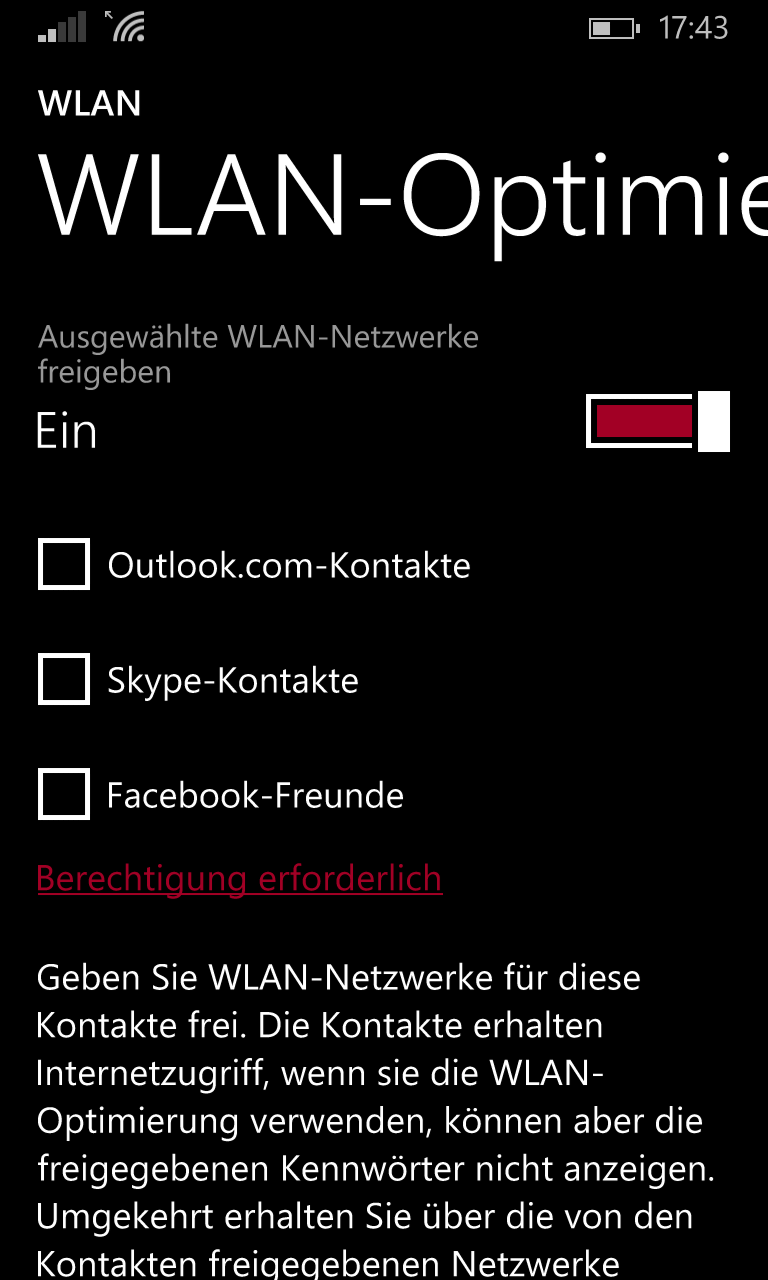Select the Skype-Kontakte checkbox
768x1280 pixels.
coord(64,679)
